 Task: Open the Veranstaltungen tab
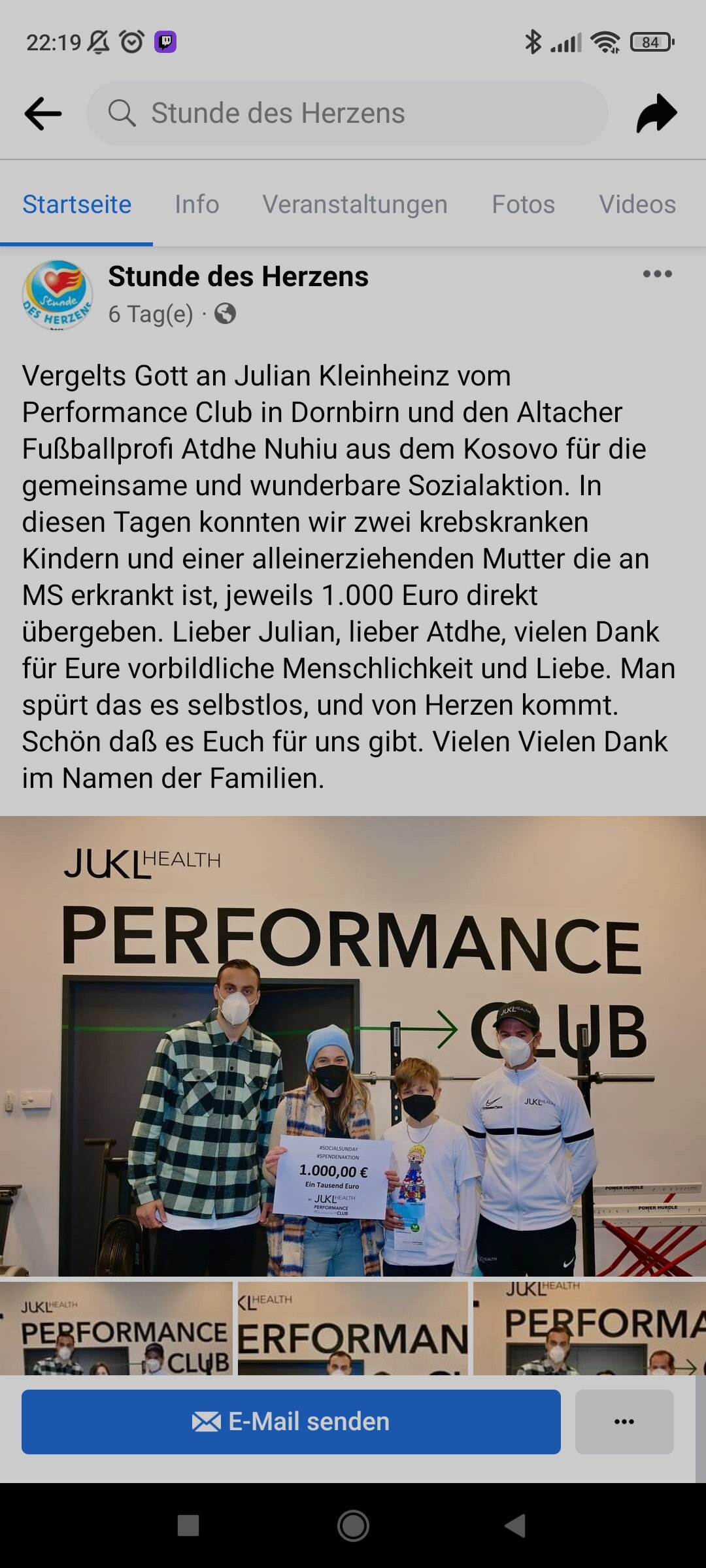355,204
